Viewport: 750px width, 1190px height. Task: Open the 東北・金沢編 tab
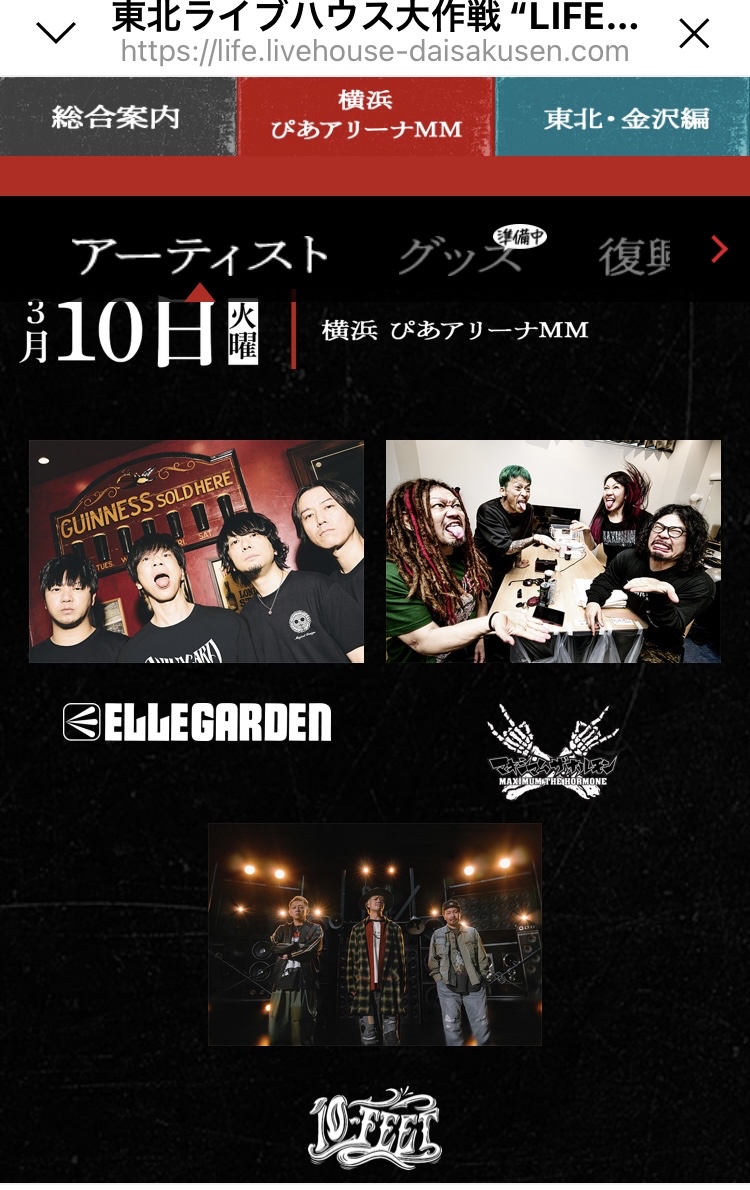click(x=626, y=118)
